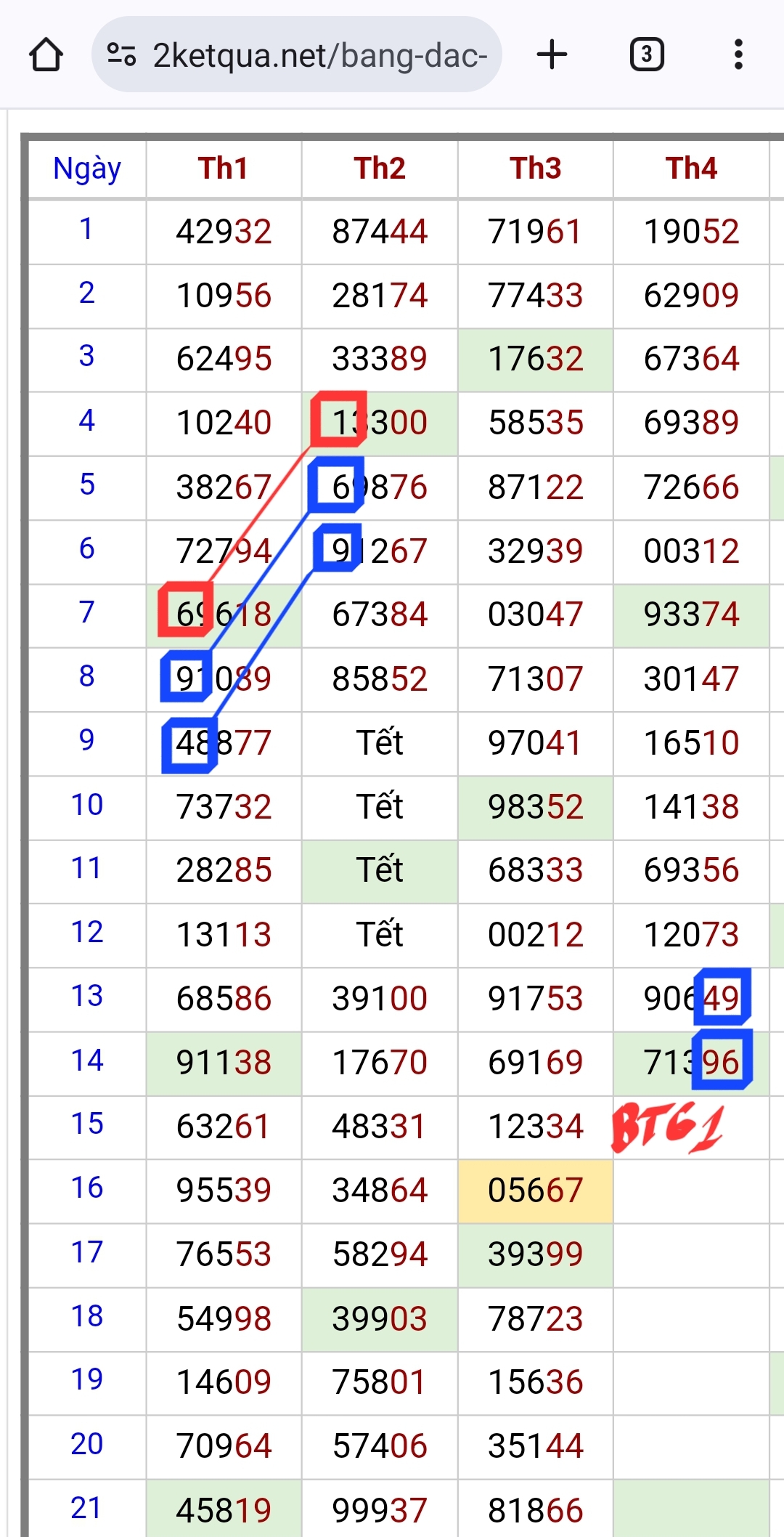Viewport: 784px width, 1537px height.
Task: Open site info icon in address bar
Action: pos(121,54)
